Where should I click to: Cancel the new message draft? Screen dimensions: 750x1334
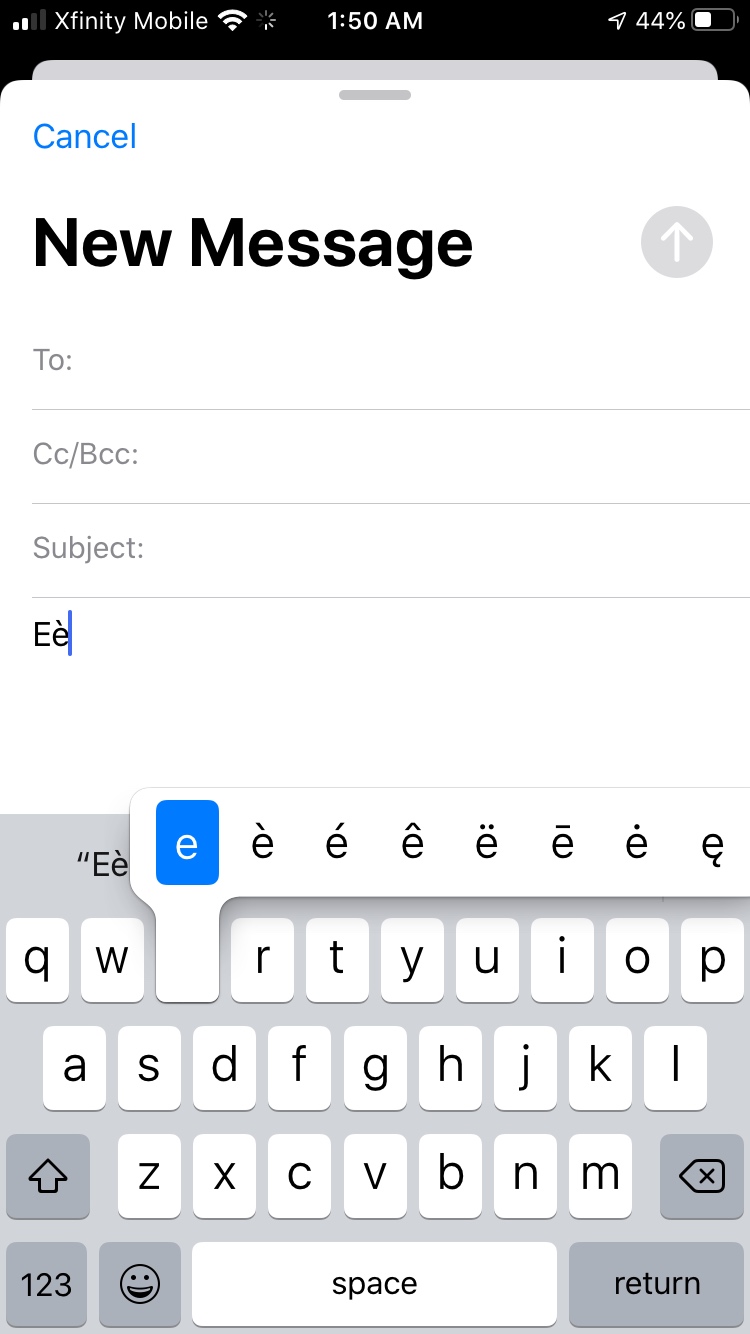pos(85,136)
